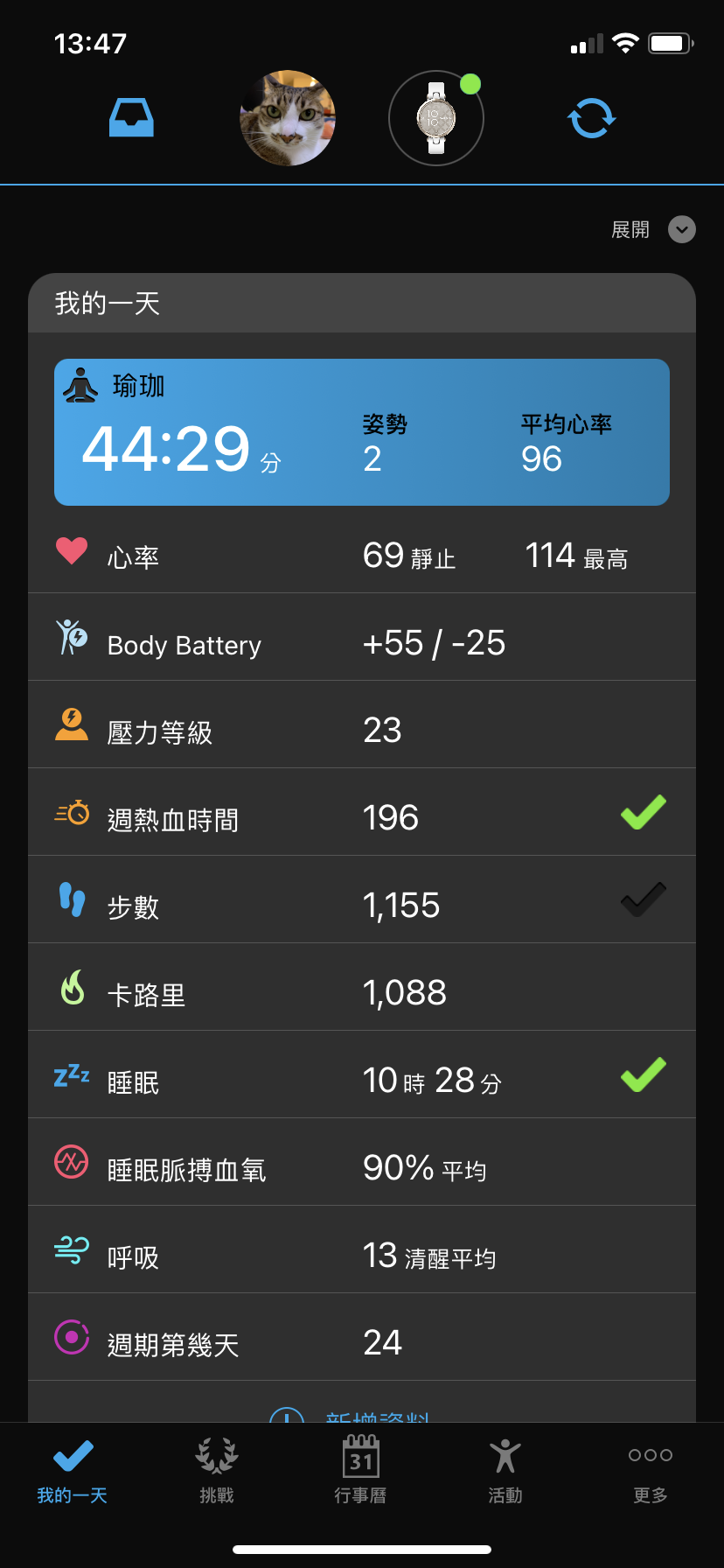The image size is (724, 1568).
Task: Open the 週熱血時間 row
Action: [361, 818]
